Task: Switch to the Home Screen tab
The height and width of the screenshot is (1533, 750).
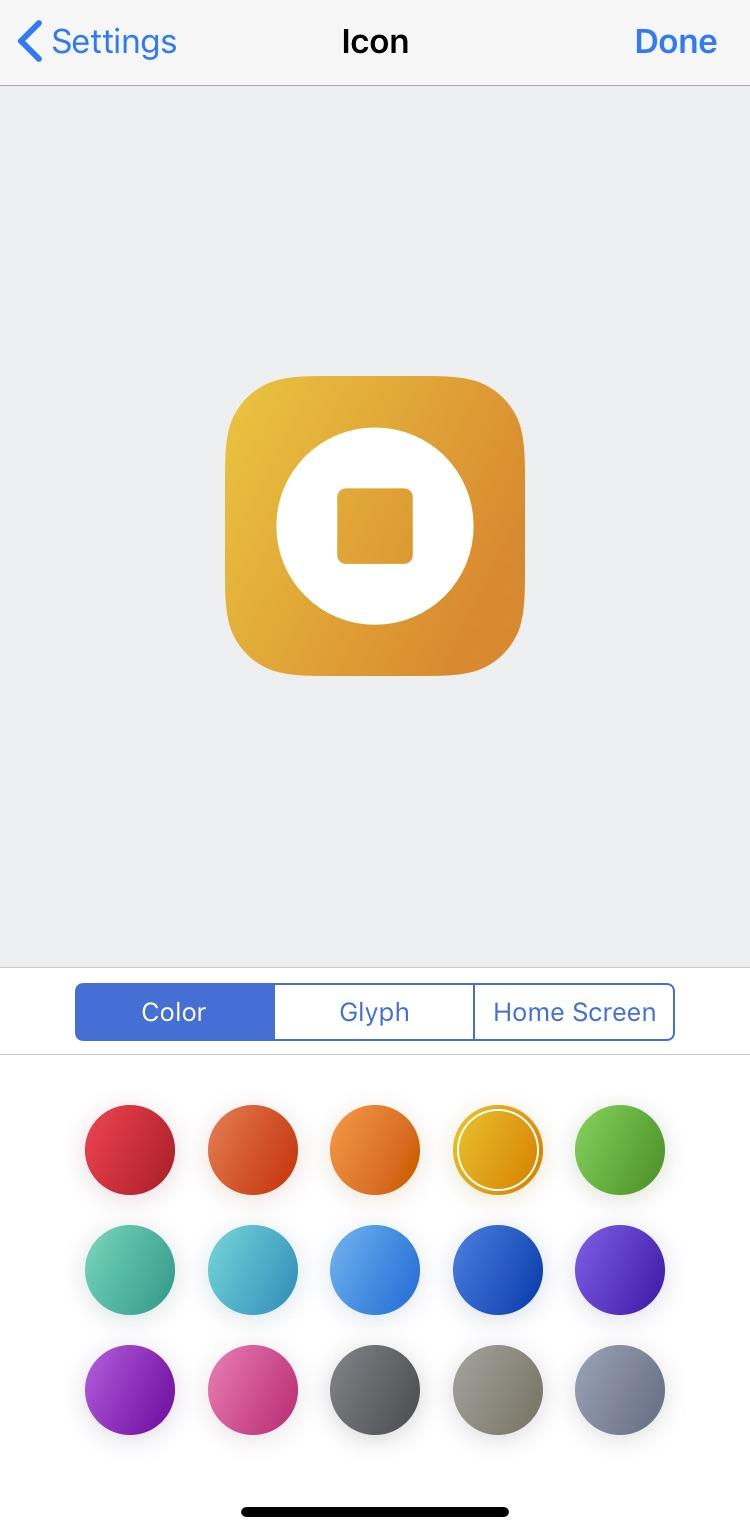Action: tap(574, 1012)
